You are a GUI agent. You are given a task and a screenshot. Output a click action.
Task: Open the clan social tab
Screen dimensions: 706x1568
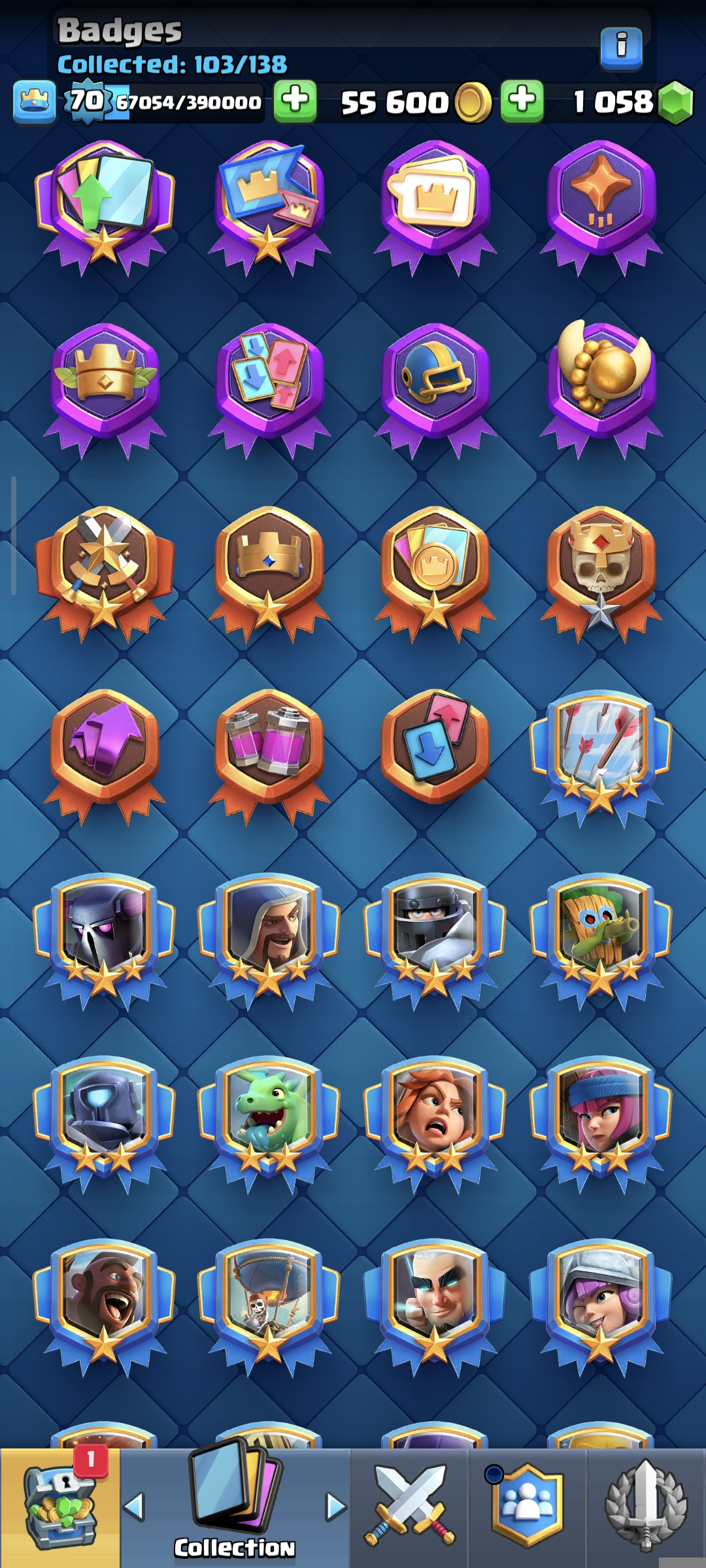527,1507
